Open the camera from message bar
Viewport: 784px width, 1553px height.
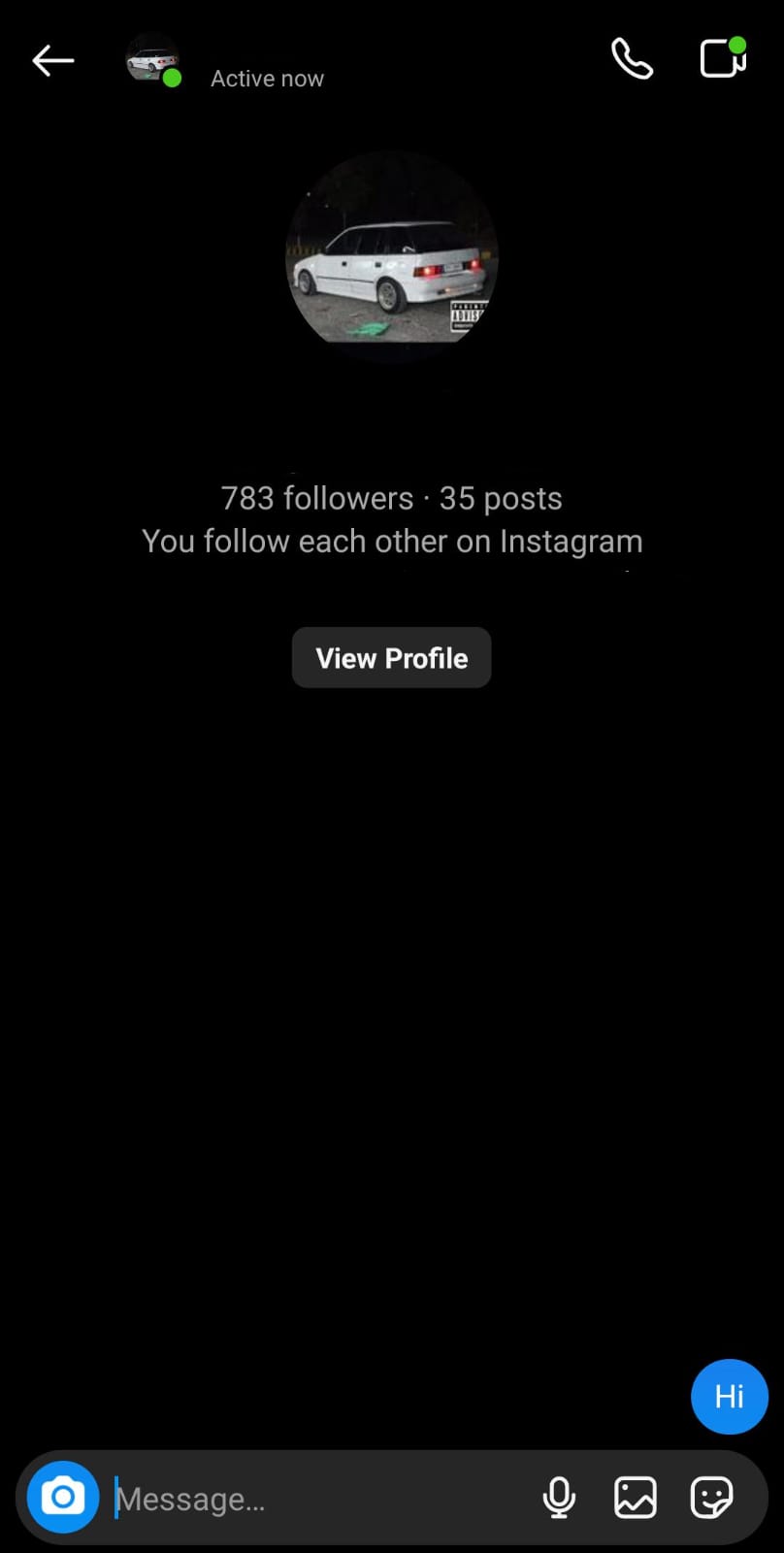coord(63,1497)
